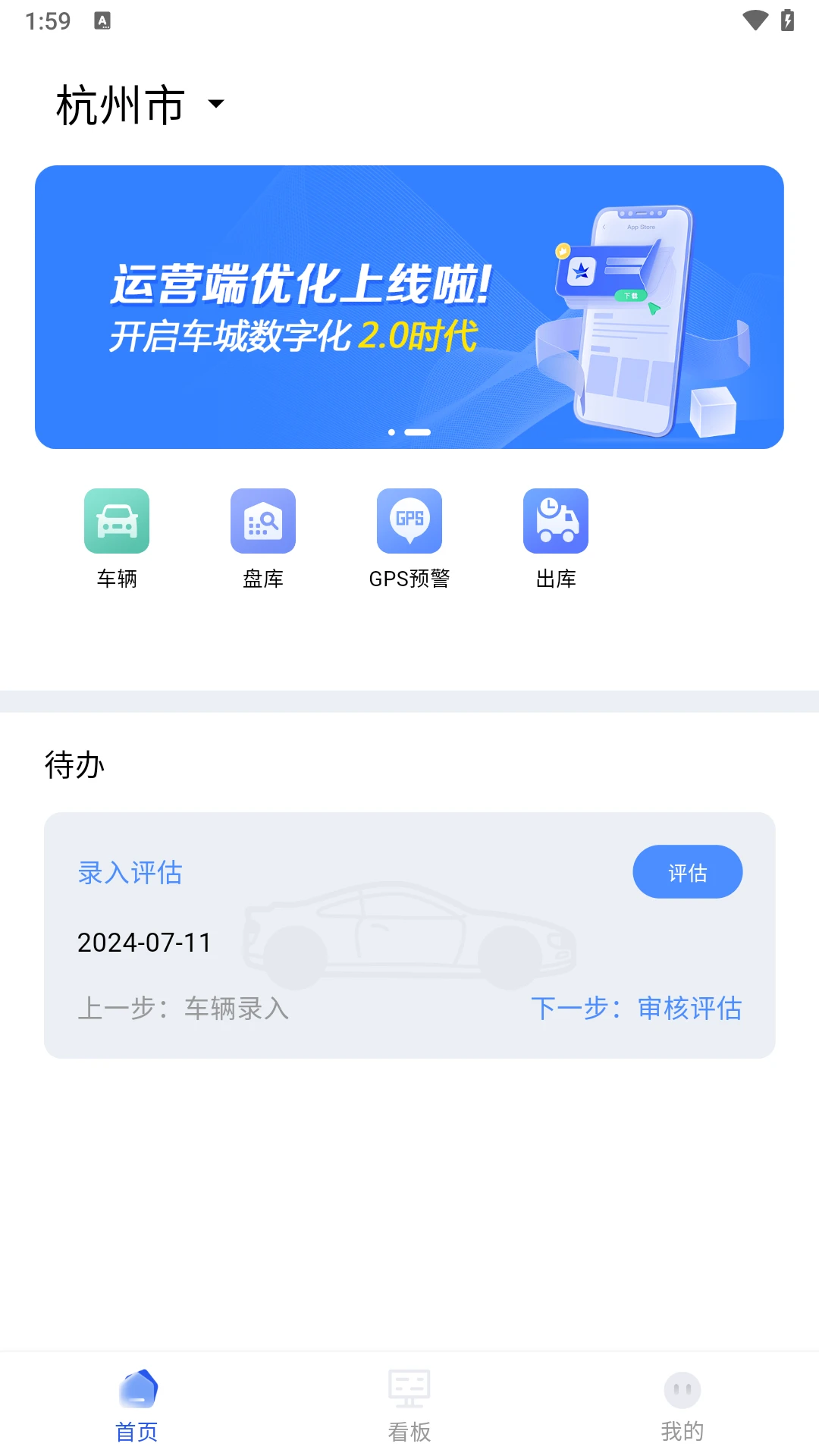Screen dimensions: 819x1456
Task: Select the 盘库 inventory icon
Action: tap(263, 521)
